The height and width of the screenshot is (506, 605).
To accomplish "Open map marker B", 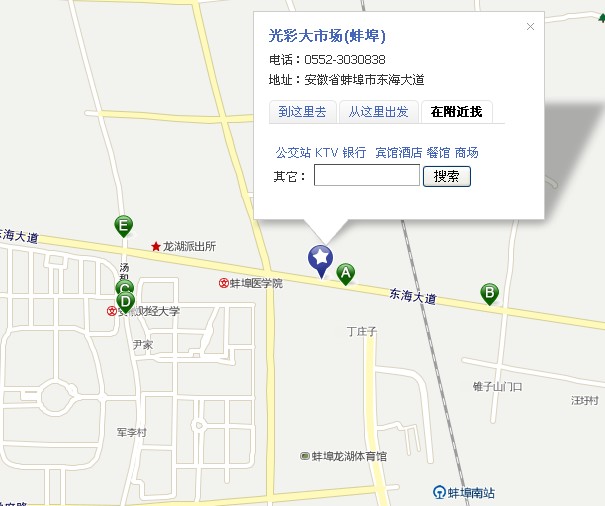I will click(490, 293).
